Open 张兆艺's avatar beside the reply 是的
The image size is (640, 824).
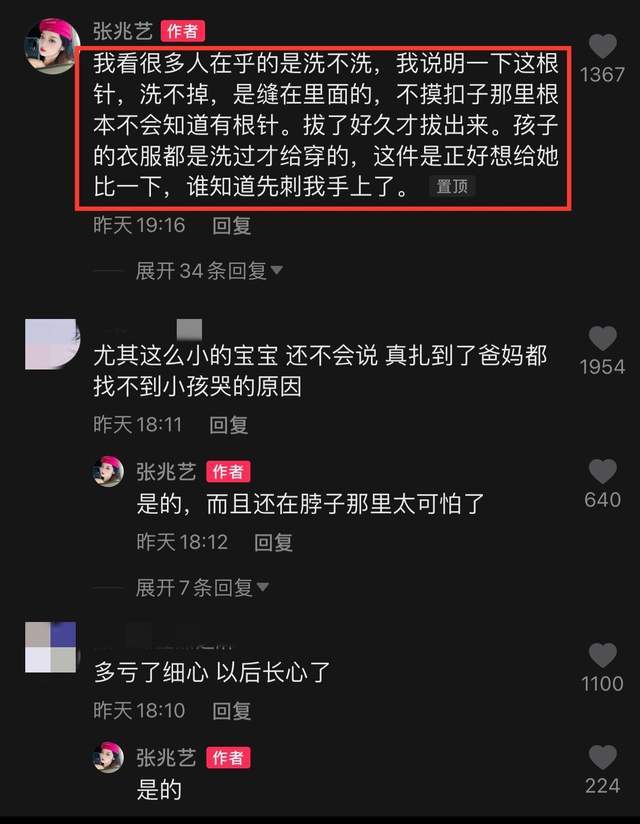108,757
